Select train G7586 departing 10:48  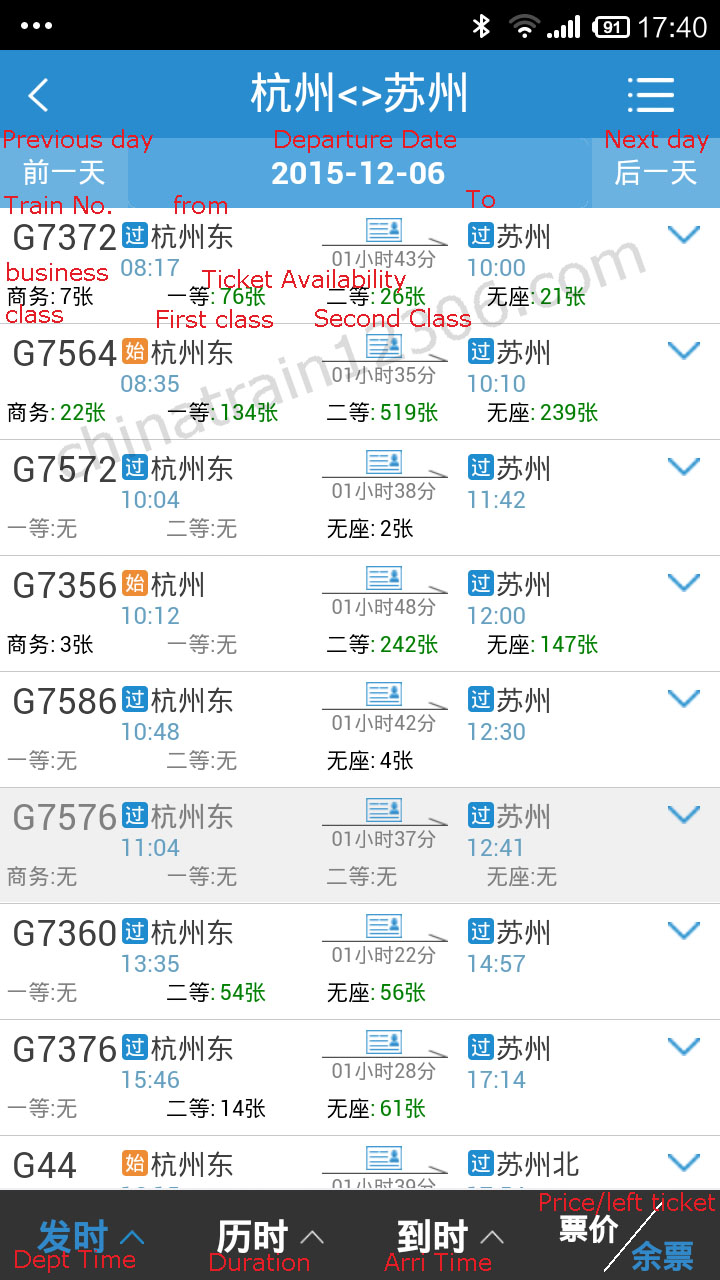pyautogui.click(x=360, y=730)
